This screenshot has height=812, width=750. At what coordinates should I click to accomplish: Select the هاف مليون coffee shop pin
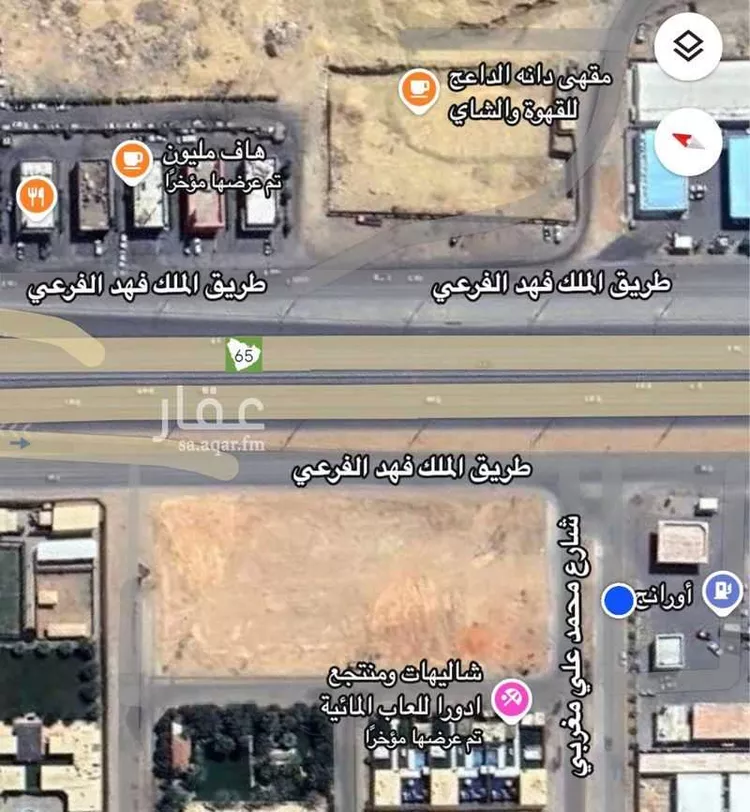131,160
